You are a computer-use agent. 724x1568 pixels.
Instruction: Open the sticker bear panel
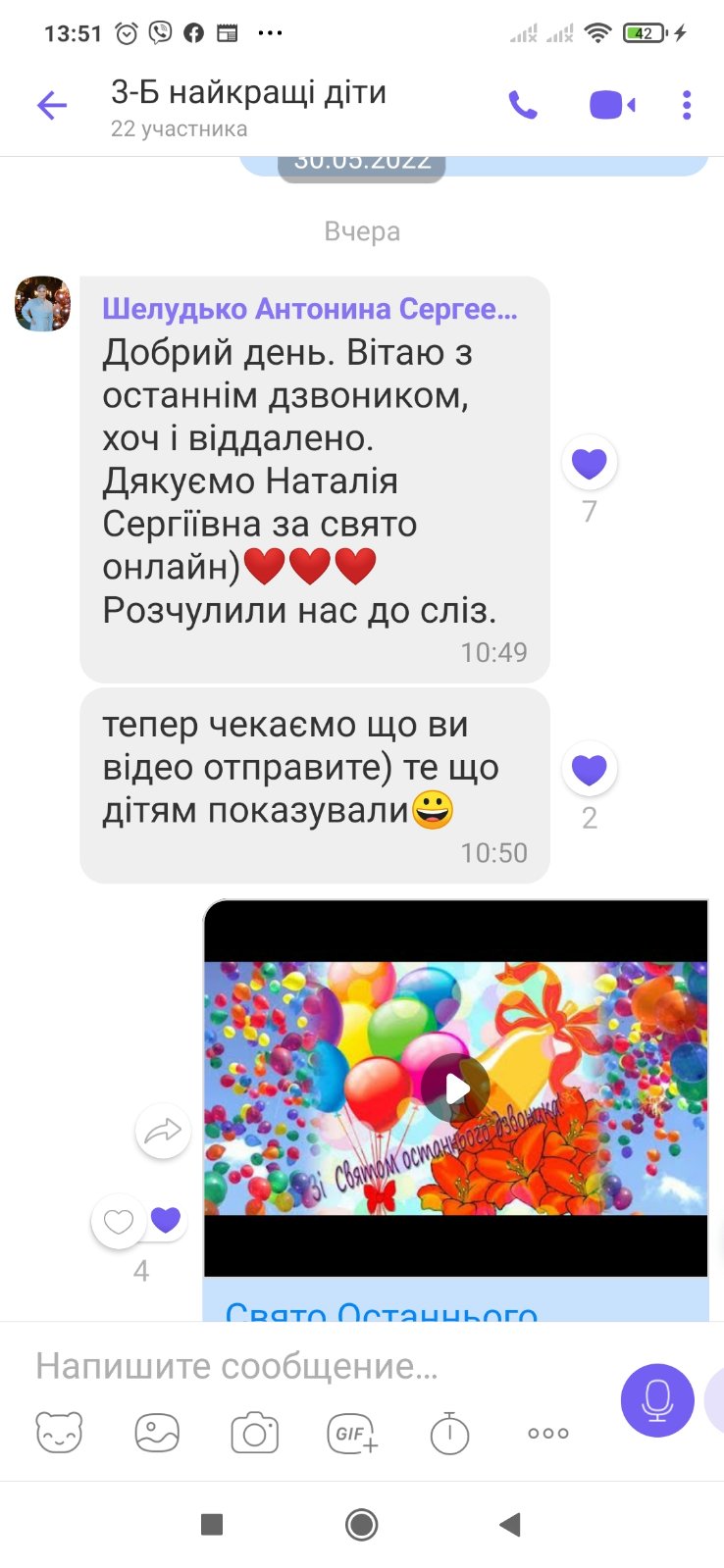pos(59,1433)
